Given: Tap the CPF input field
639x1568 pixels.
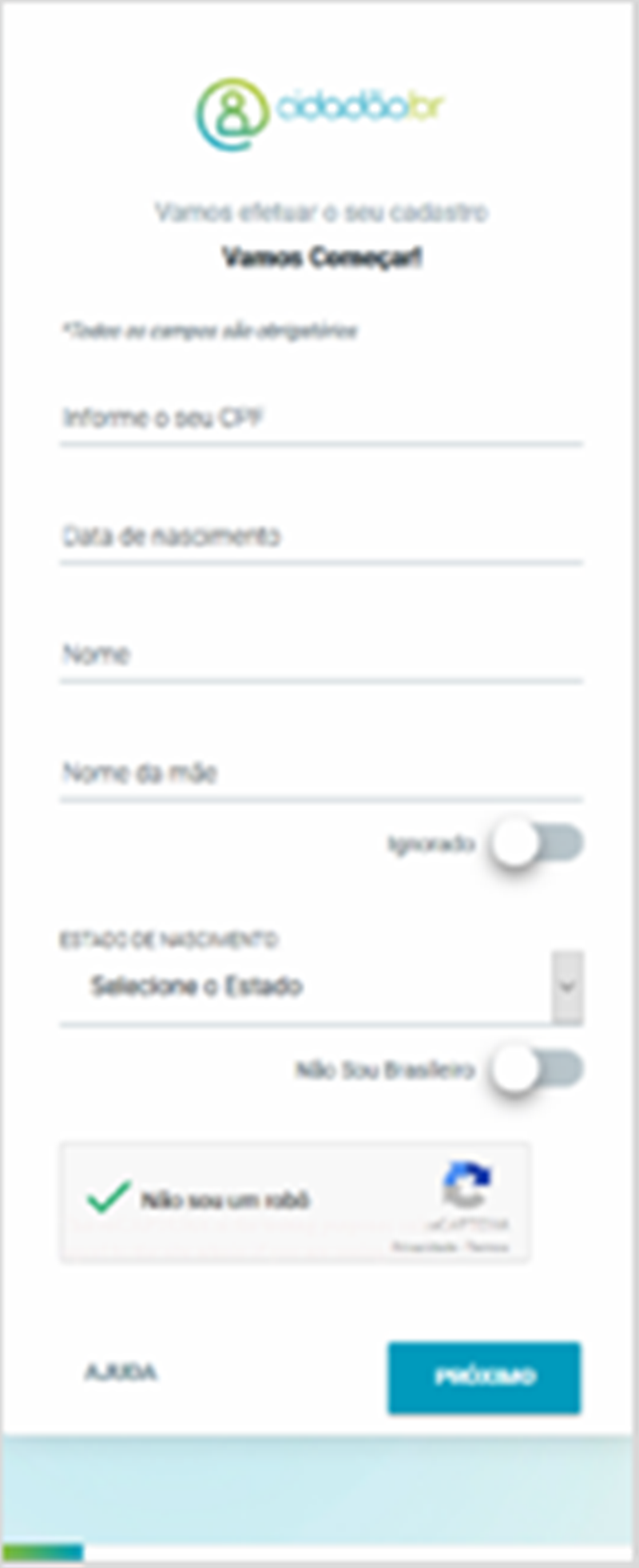Looking at the screenshot, I should [319, 418].
